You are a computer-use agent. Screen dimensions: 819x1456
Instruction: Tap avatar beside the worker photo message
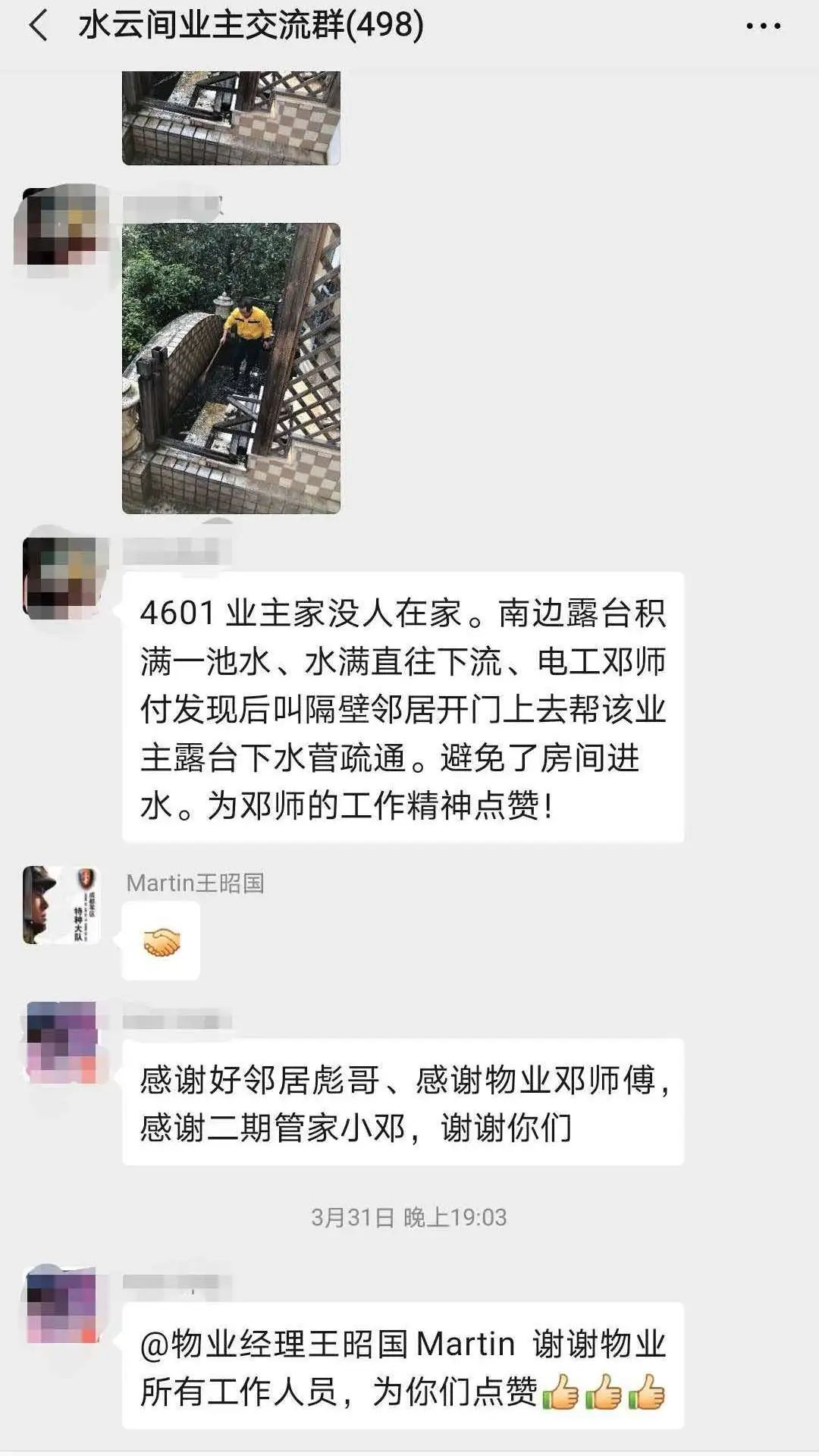pyautogui.click(x=62, y=226)
